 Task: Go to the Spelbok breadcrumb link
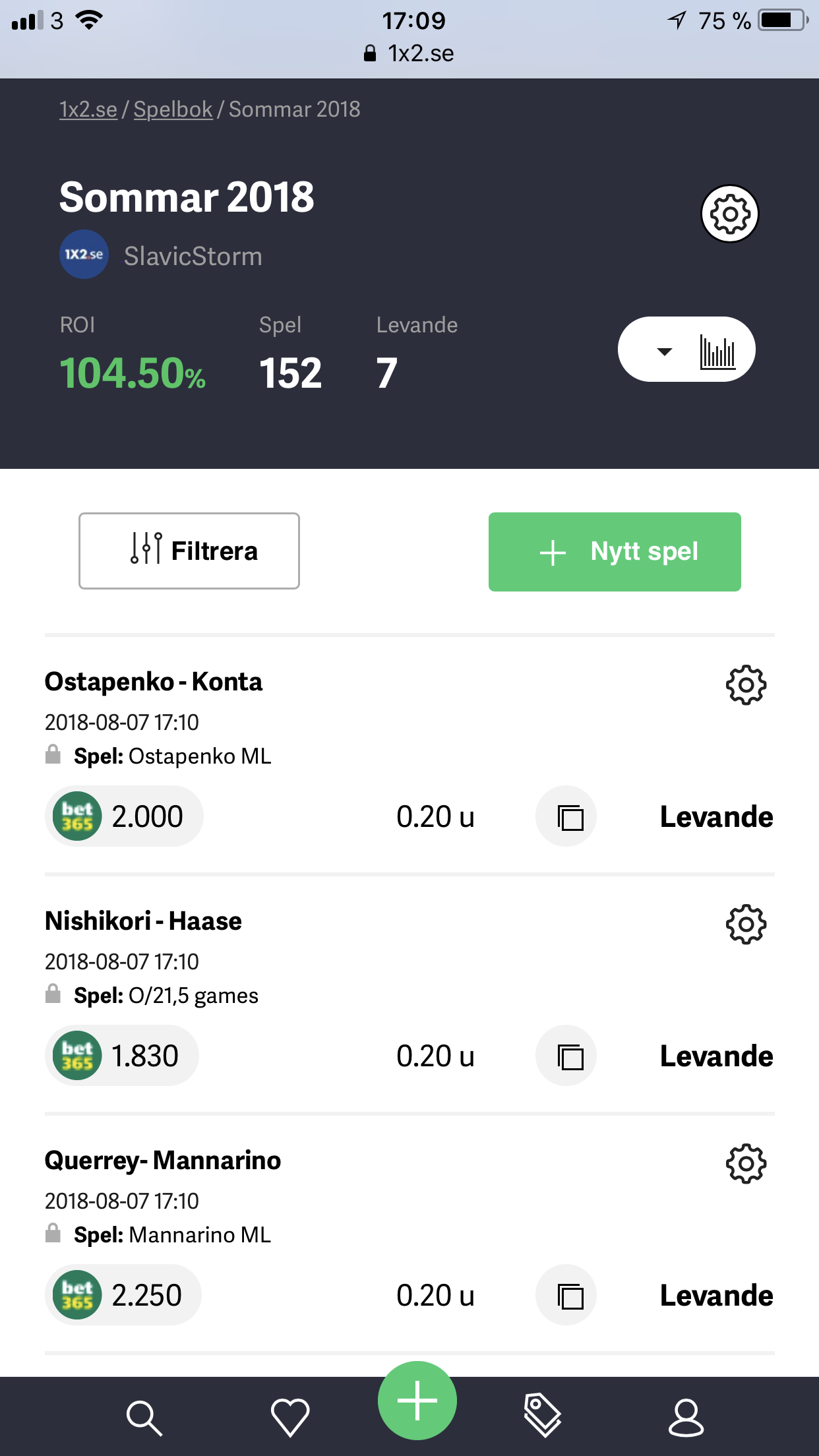point(173,109)
